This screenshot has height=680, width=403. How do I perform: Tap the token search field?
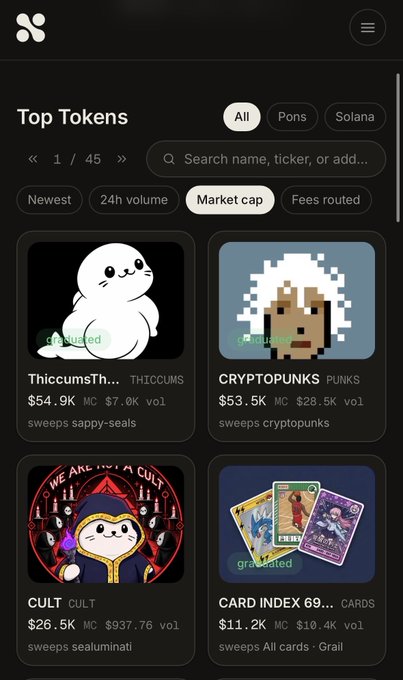[266, 159]
